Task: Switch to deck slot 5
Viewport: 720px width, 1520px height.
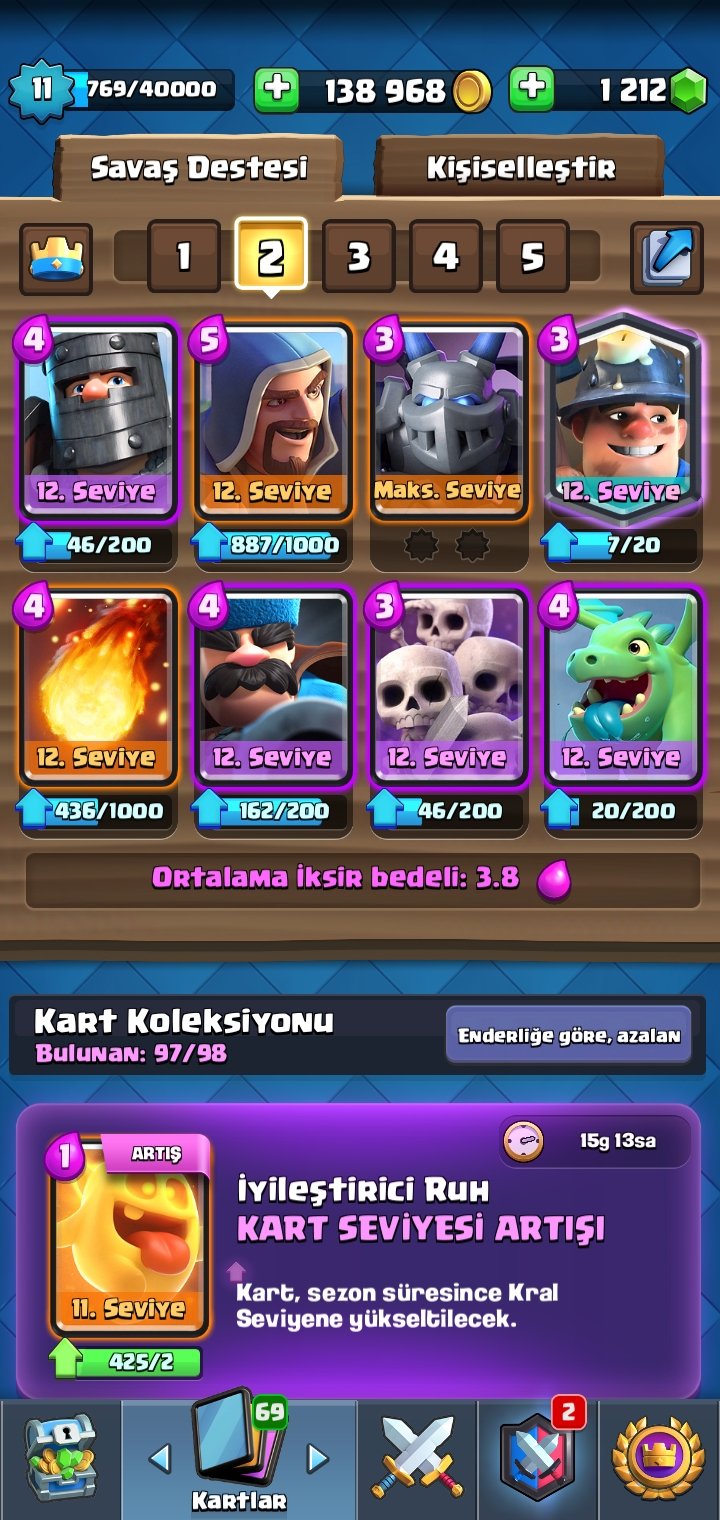Action: click(532, 257)
